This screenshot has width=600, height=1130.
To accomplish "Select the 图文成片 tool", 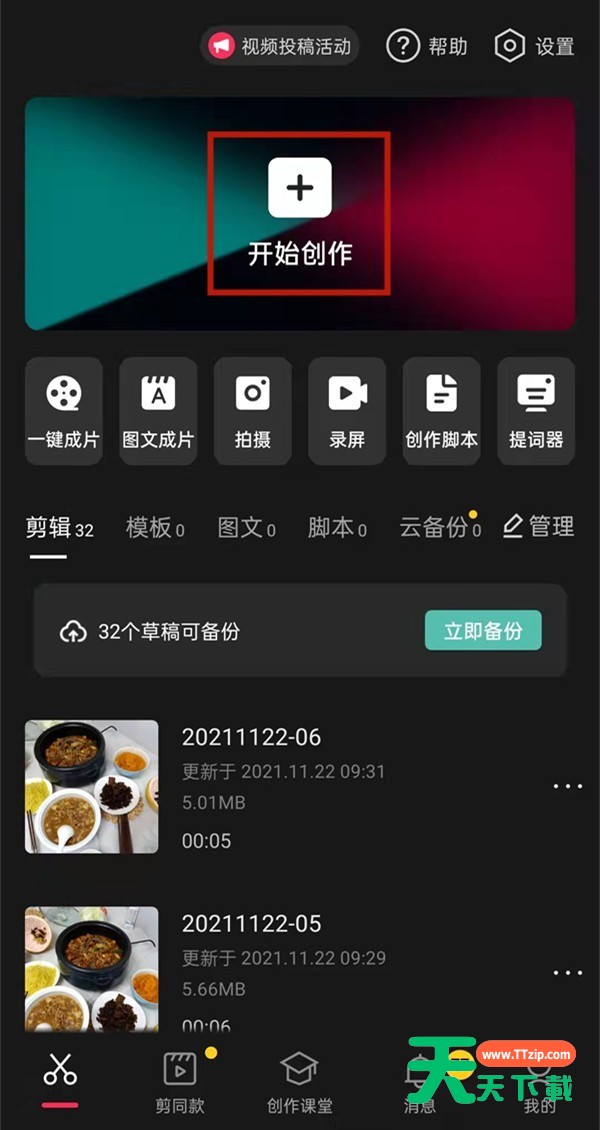I will (158, 411).
